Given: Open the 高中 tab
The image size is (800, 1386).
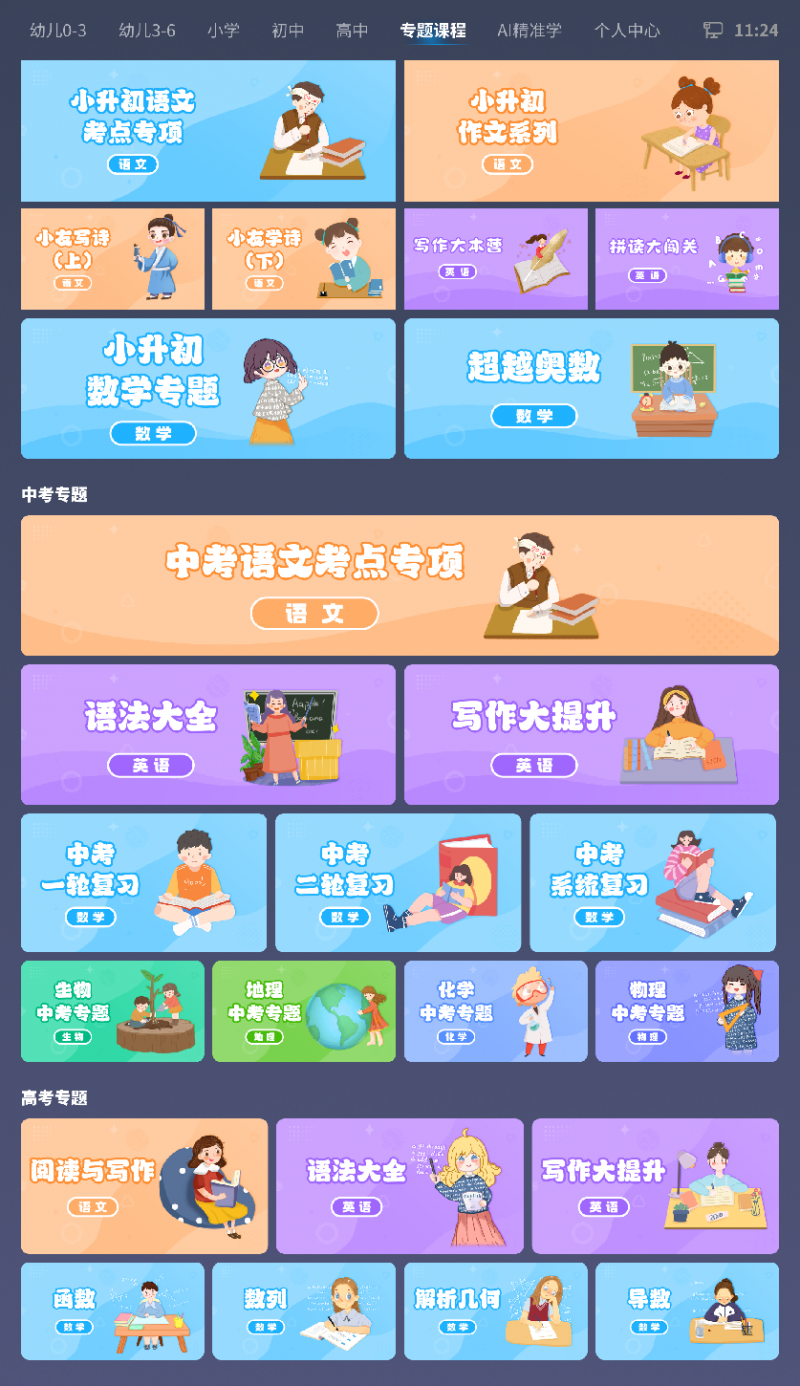Looking at the screenshot, I should [x=352, y=30].
